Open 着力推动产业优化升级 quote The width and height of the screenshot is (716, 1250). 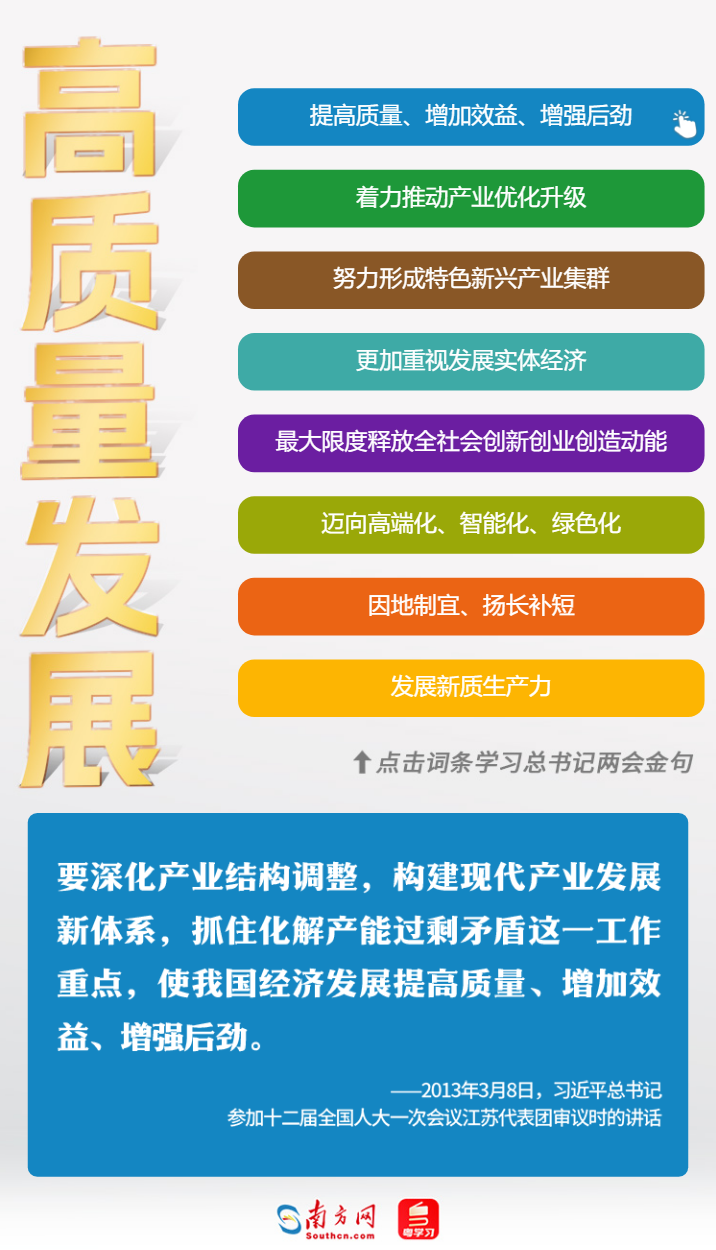[470, 198]
